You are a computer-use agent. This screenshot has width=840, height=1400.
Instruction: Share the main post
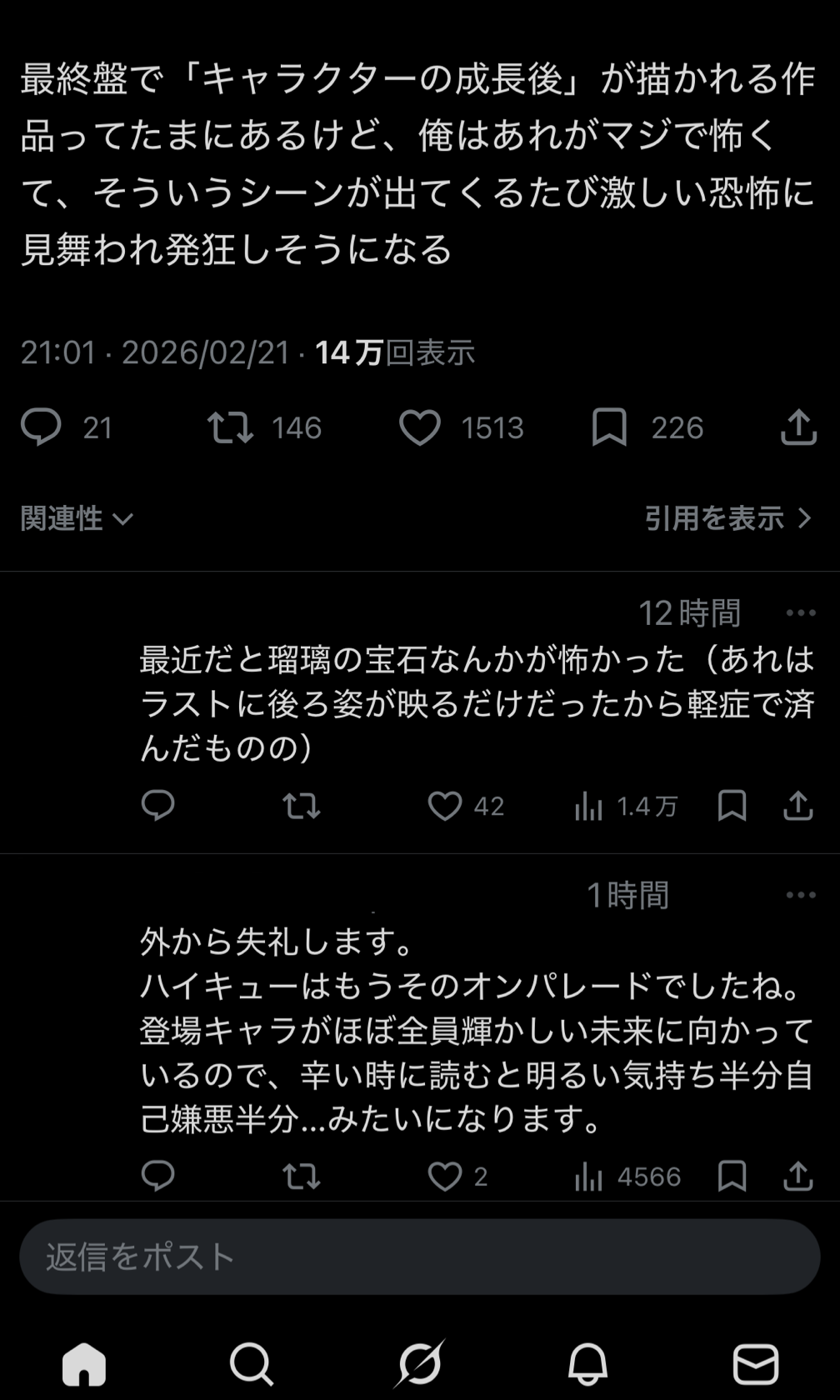(797, 427)
